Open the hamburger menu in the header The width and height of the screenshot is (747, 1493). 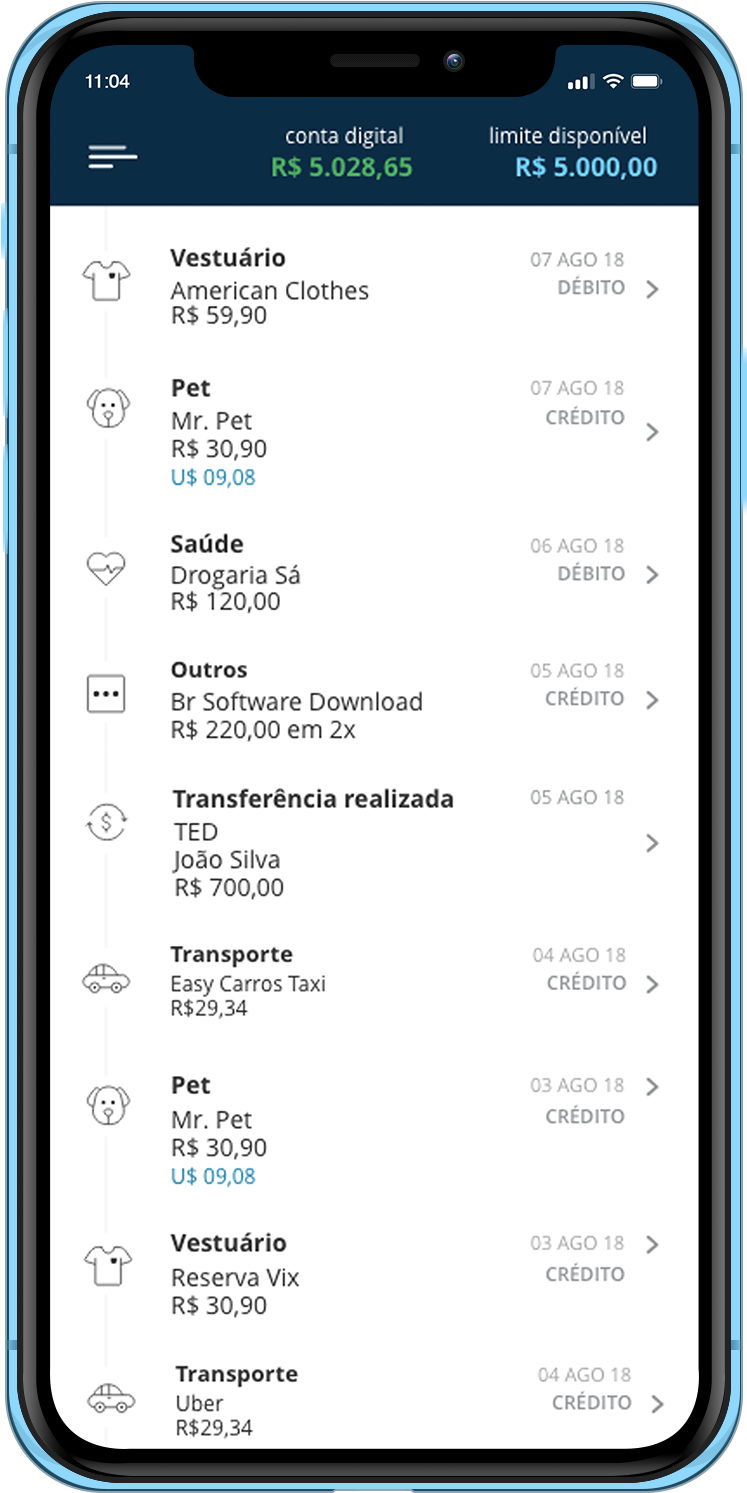coord(112,158)
